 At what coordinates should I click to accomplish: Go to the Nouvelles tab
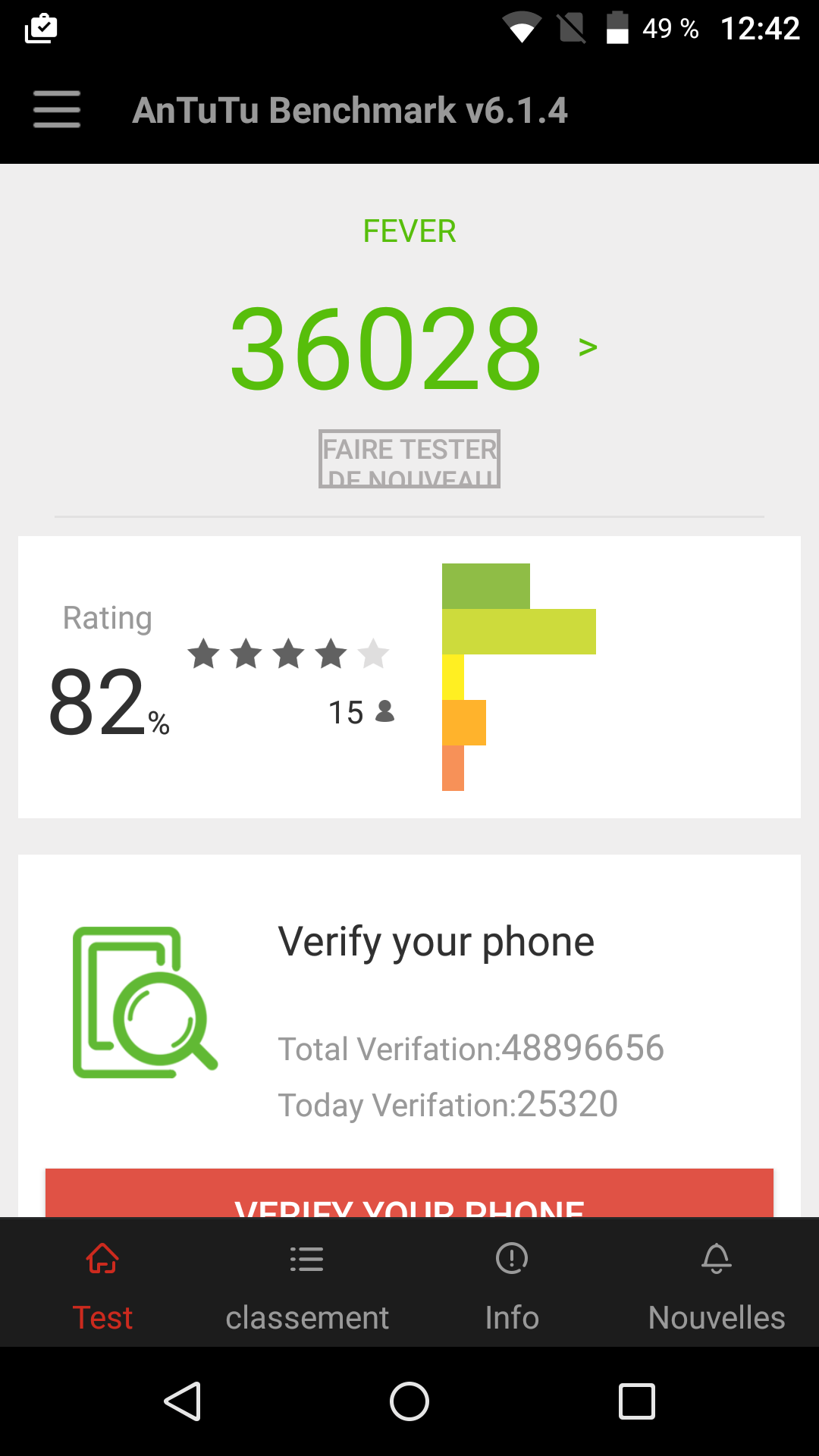(717, 1283)
